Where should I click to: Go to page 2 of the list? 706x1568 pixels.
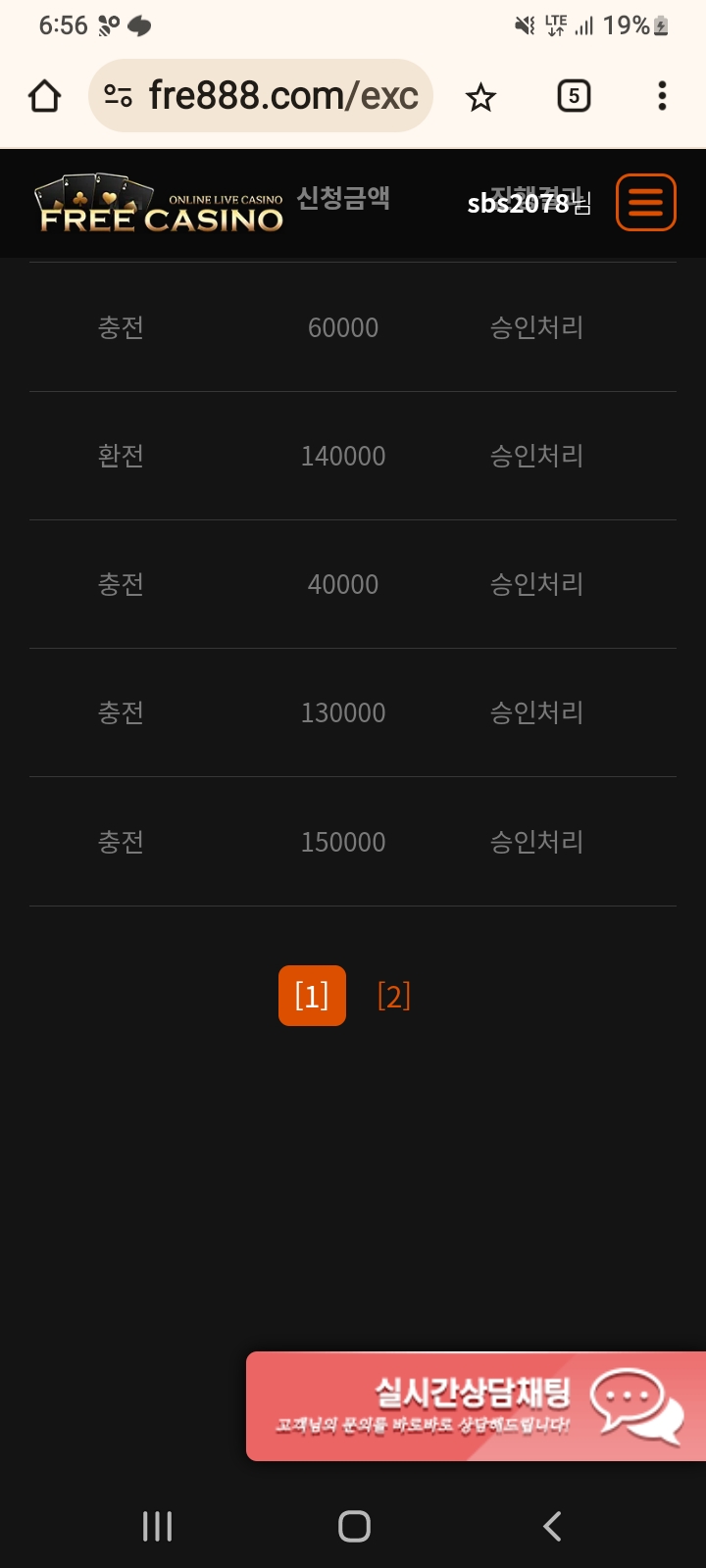[x=393, y=996]
